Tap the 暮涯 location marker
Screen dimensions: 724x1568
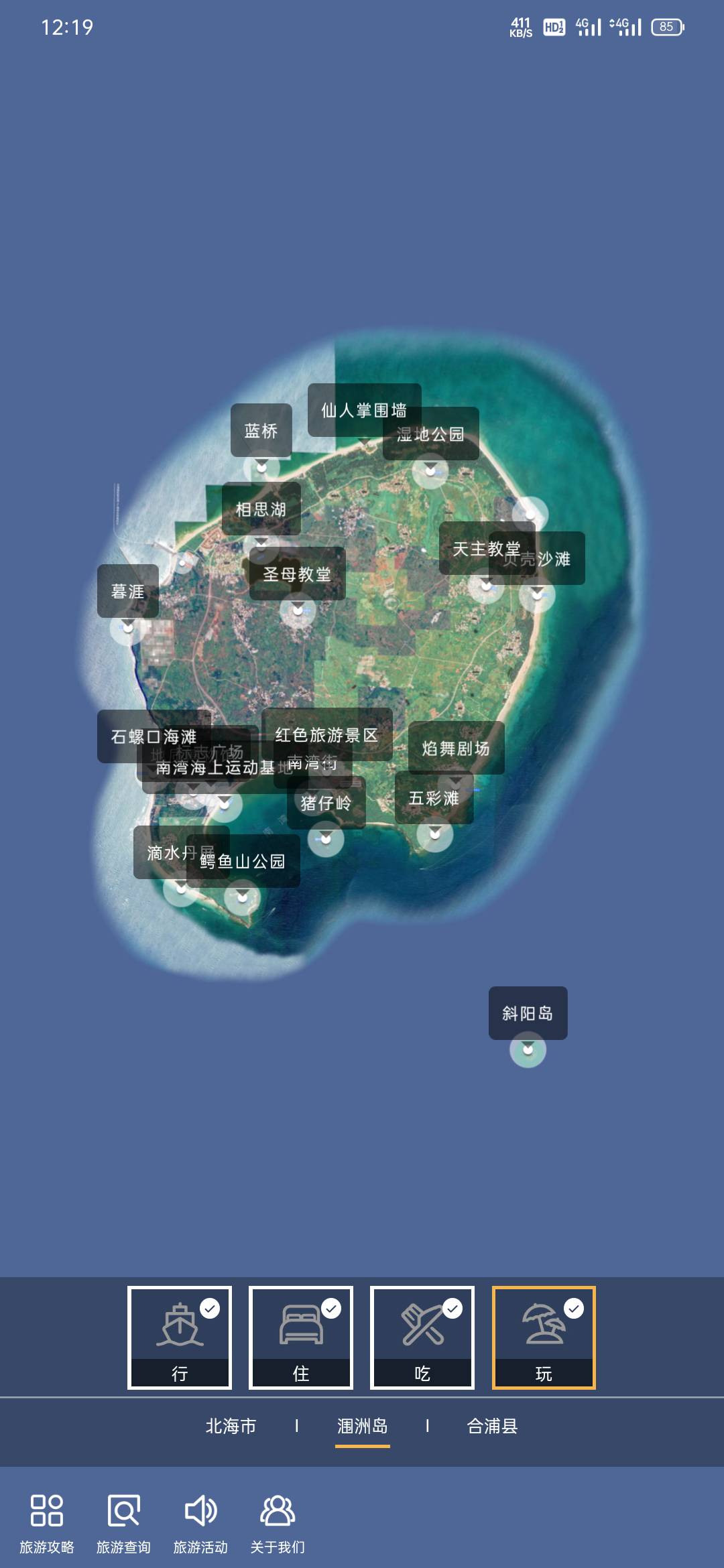click(127, 591)
